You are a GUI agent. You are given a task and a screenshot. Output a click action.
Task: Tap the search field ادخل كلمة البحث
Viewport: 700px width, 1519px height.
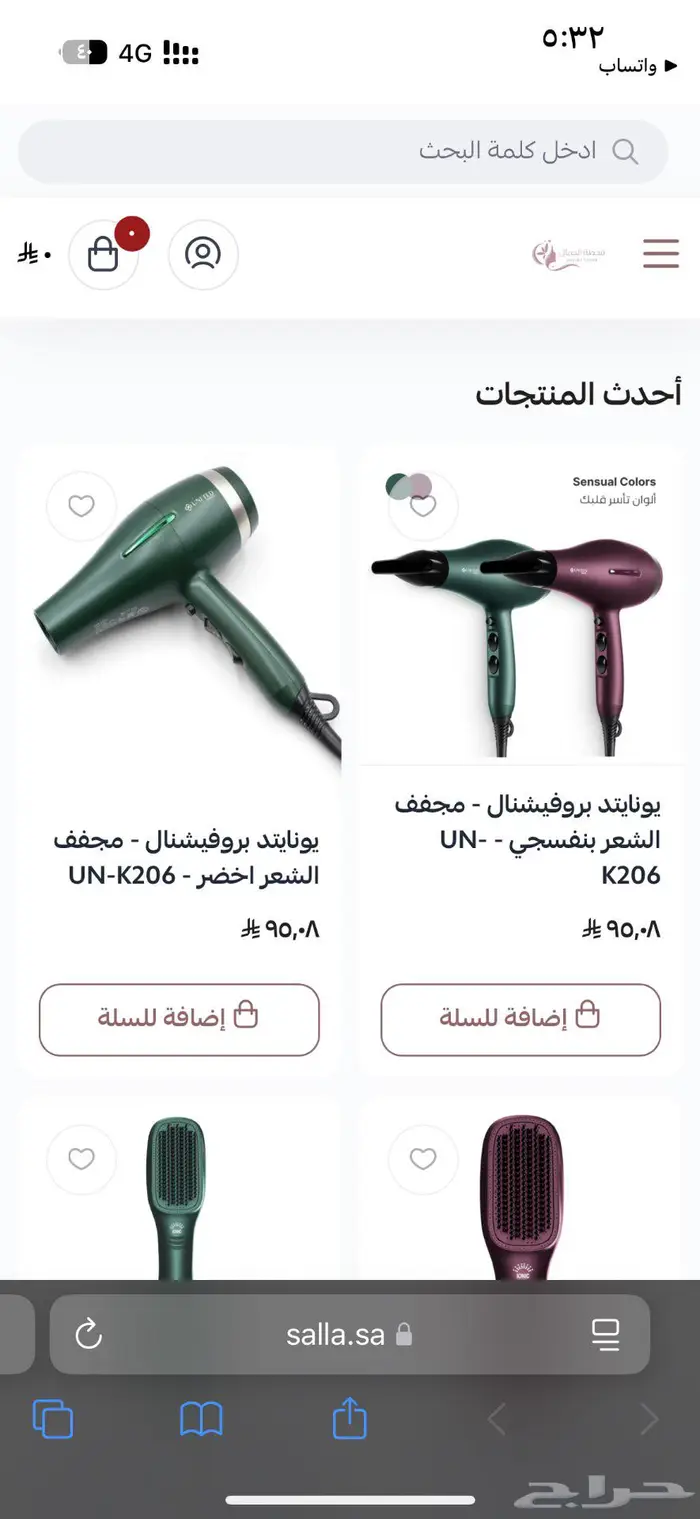point(343,151)
